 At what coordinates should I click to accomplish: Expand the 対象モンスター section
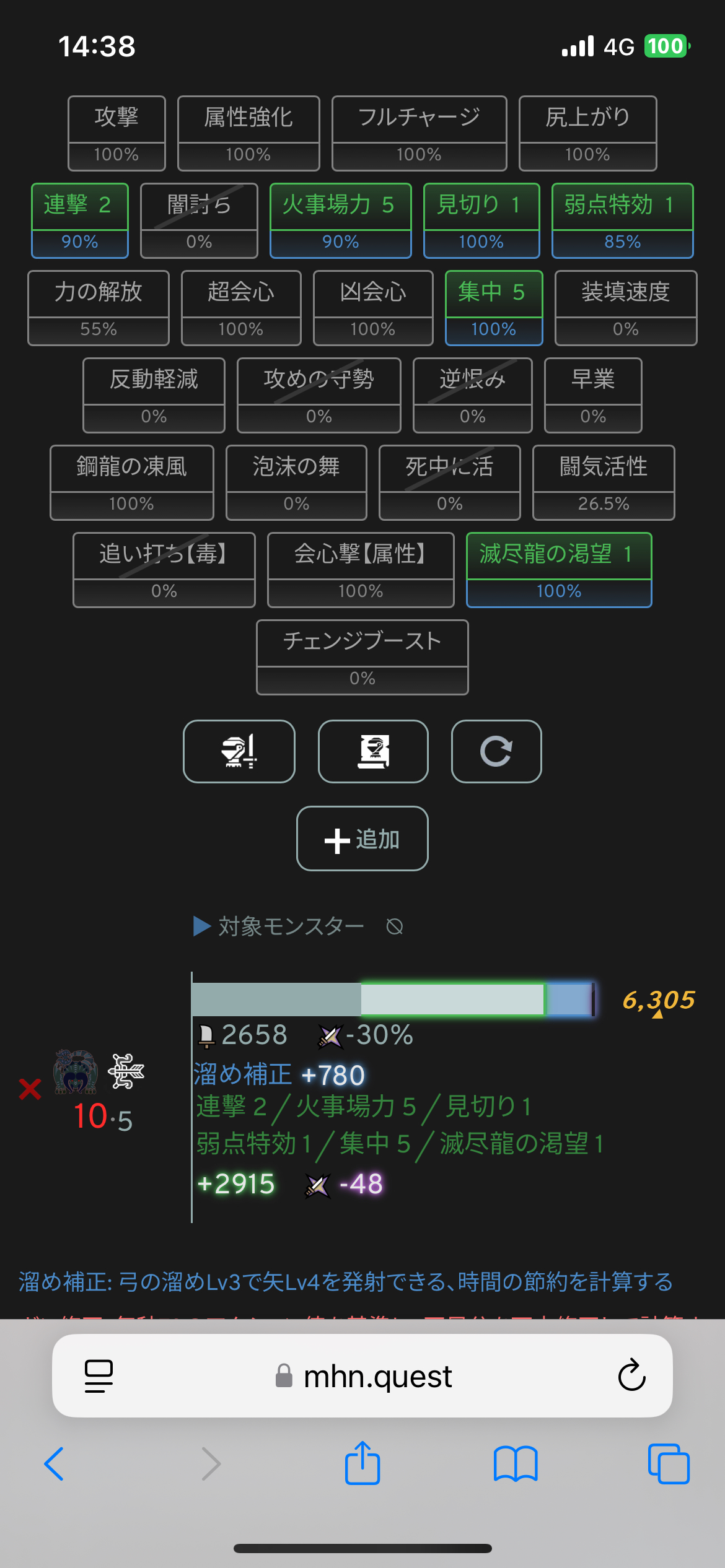pos(279,926)
